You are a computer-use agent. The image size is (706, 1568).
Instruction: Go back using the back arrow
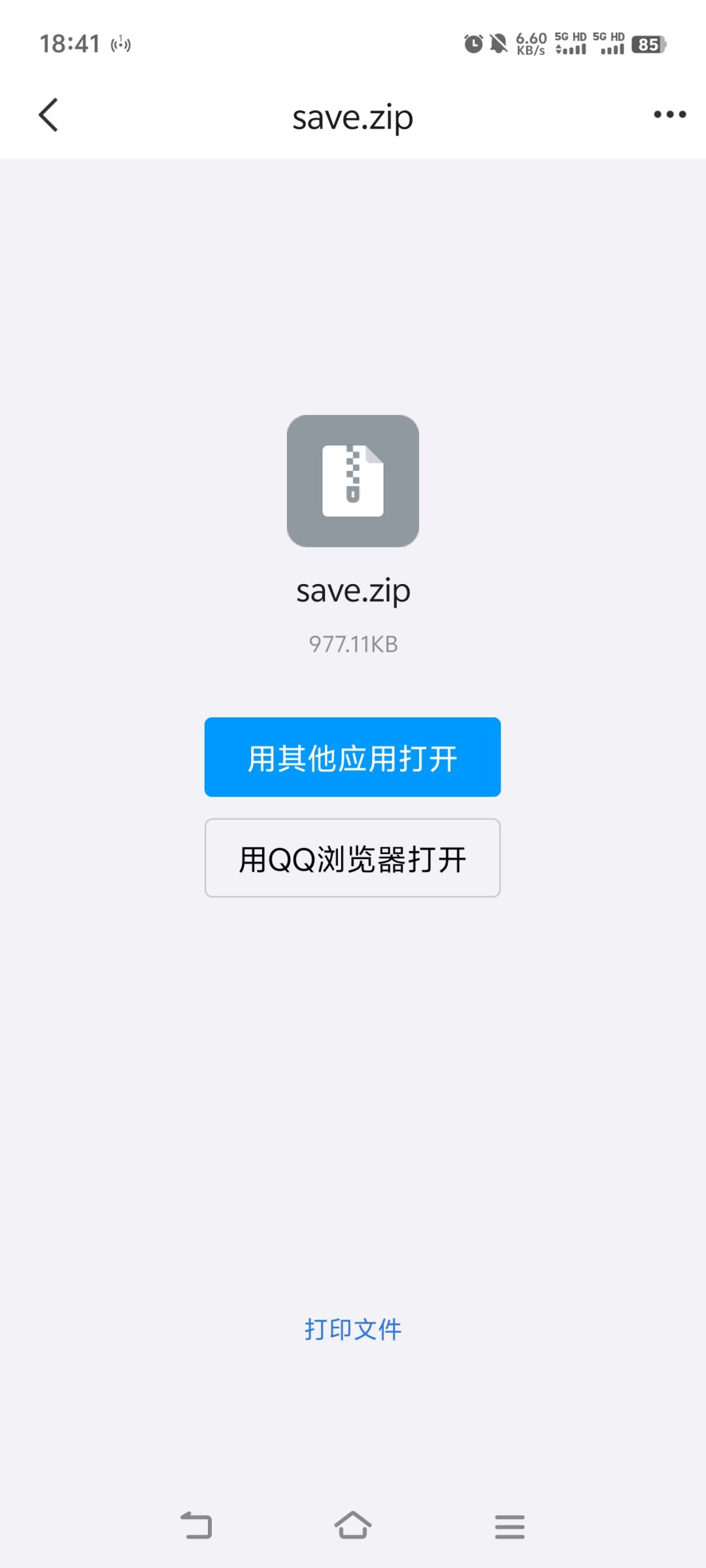48,114
